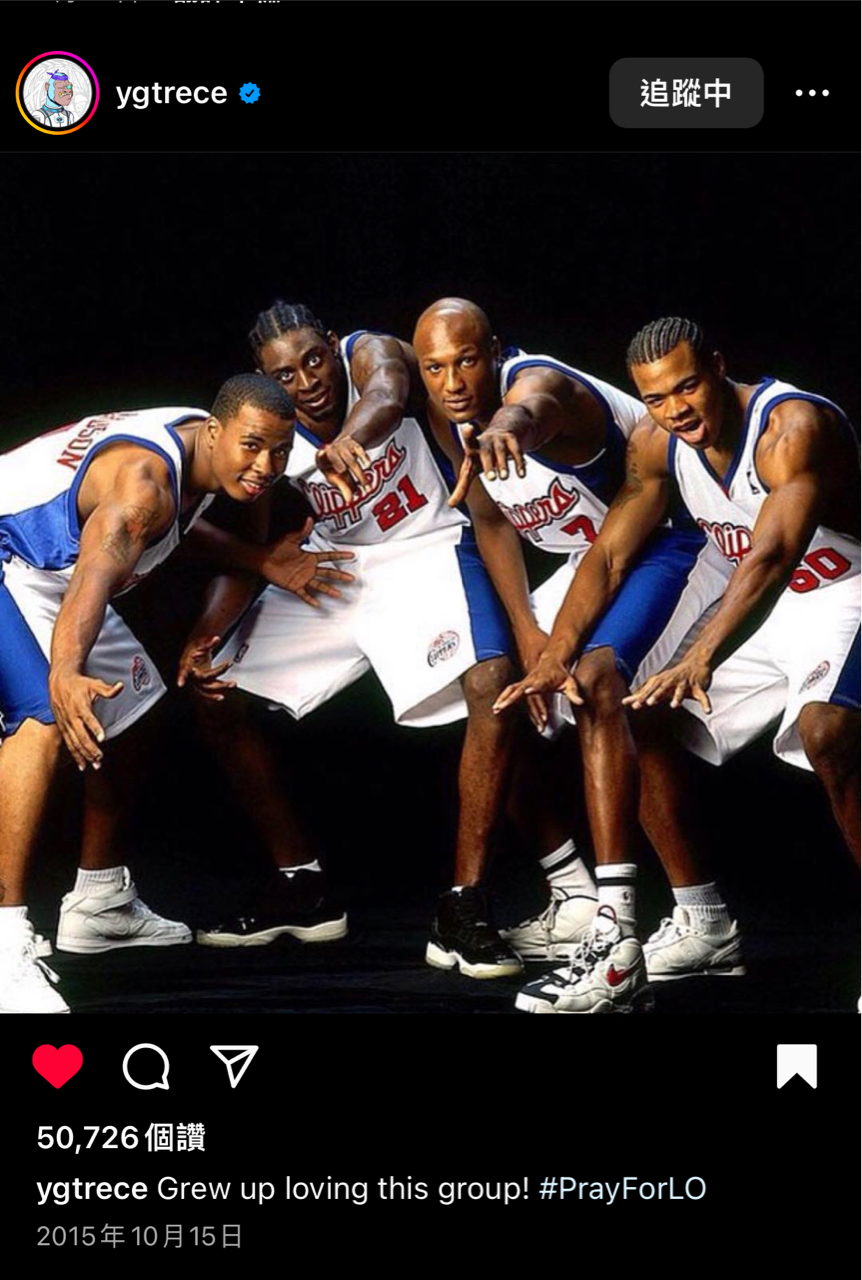Open comments with the speech bubble icon

(x=146, y=1066)
